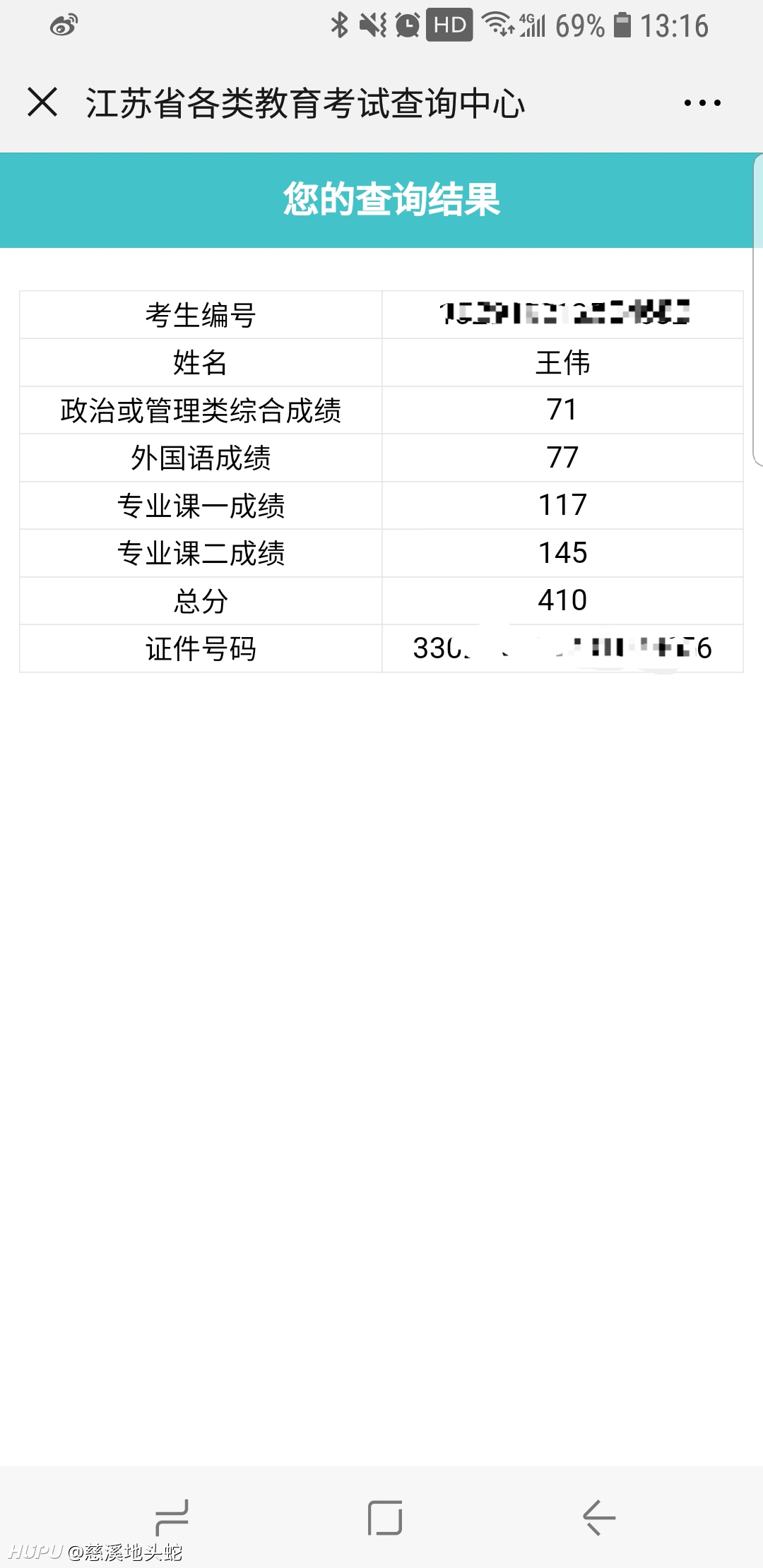Close the exam query web page

pyautogui.click(x=42, y=102)
